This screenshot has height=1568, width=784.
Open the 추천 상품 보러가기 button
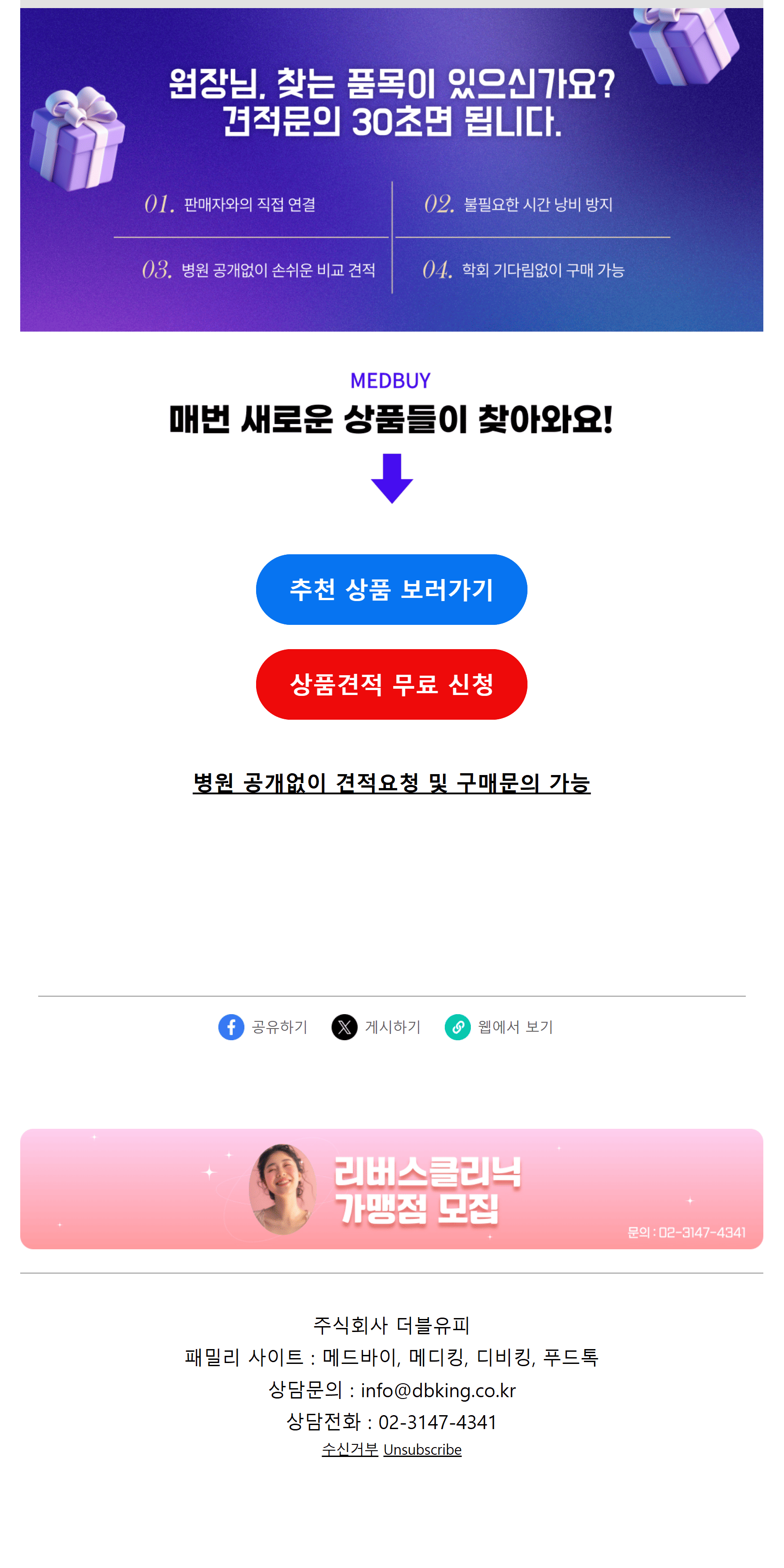[391, 589]
